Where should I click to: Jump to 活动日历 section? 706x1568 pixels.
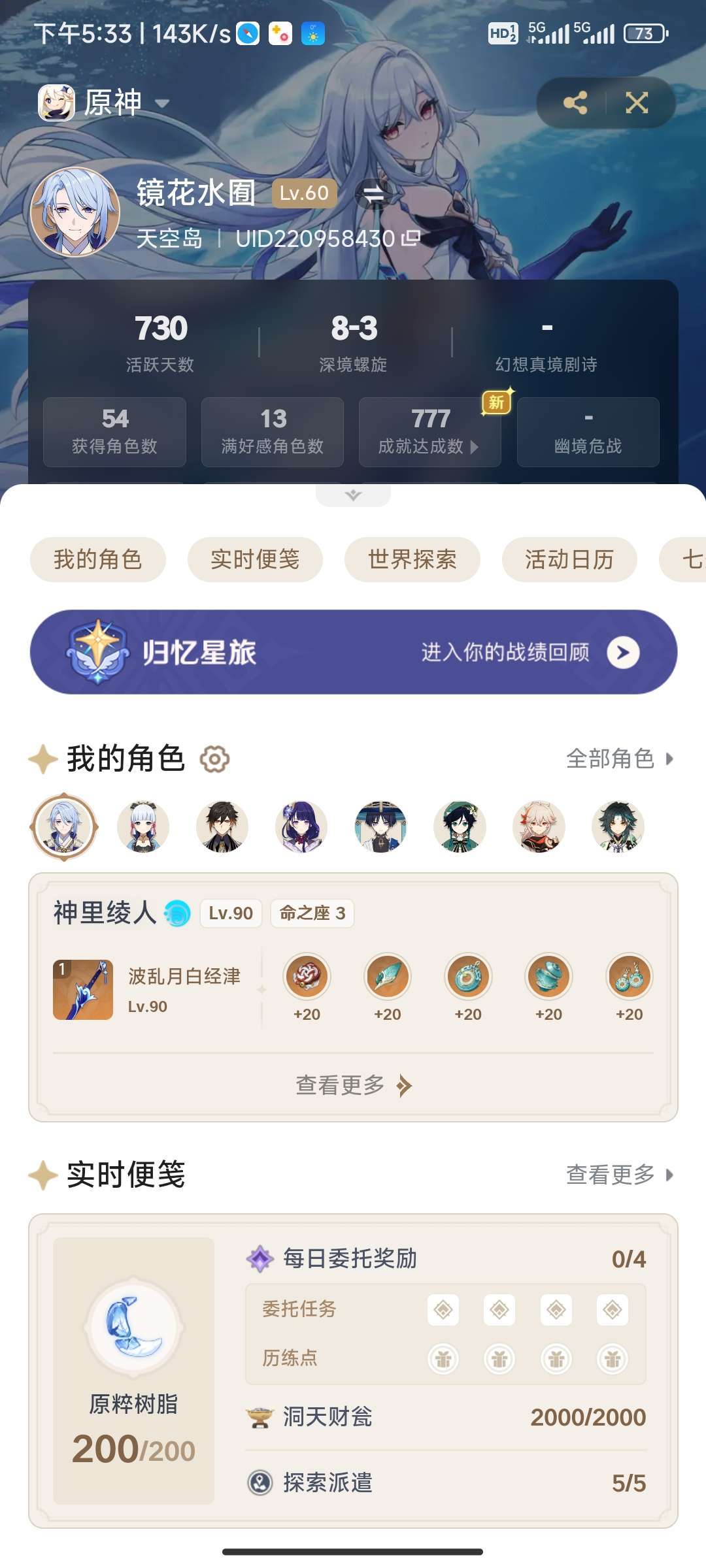pos(569,559)
